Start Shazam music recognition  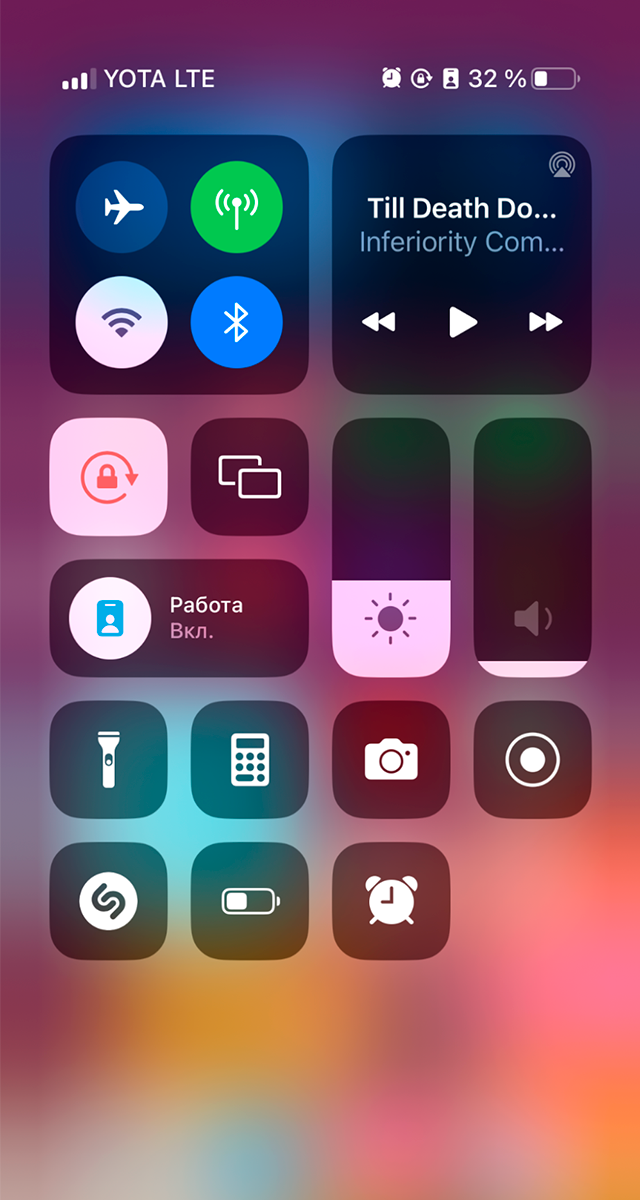click(109, 901)
